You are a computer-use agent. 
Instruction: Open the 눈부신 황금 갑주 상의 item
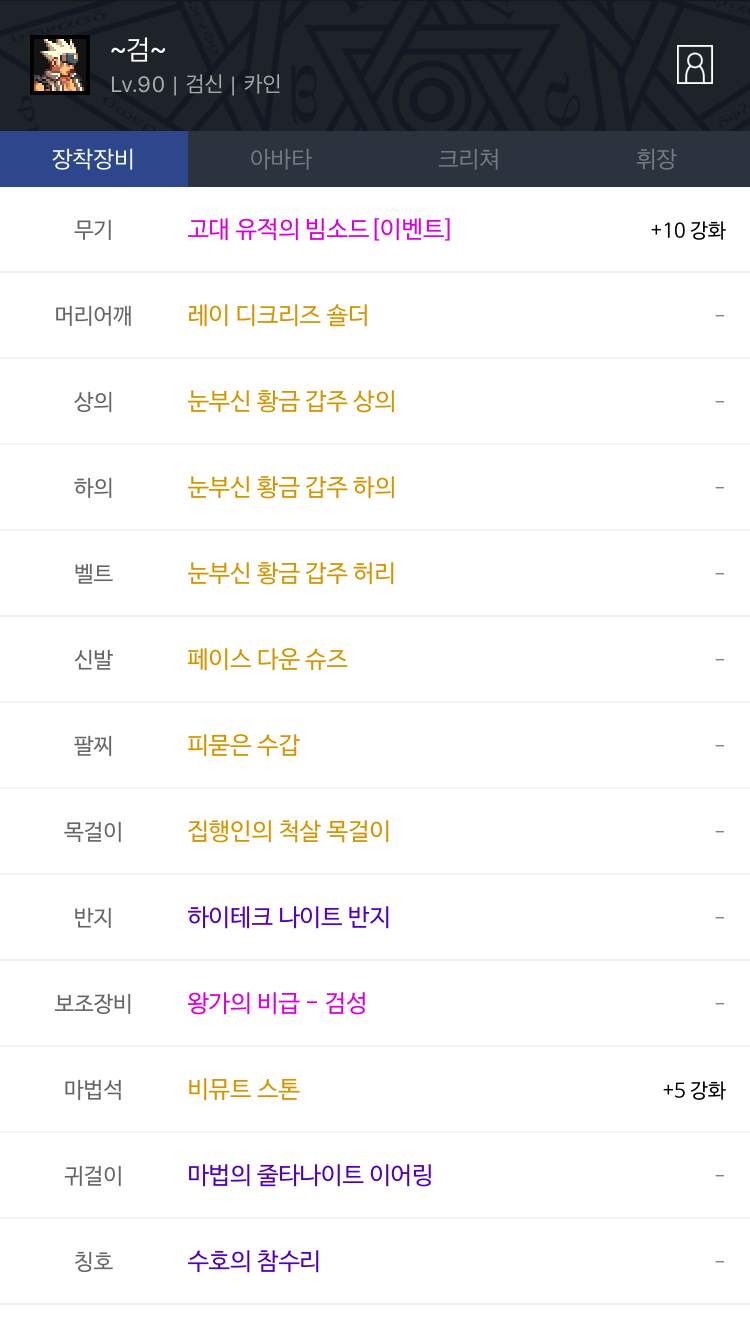click(291, 402)
